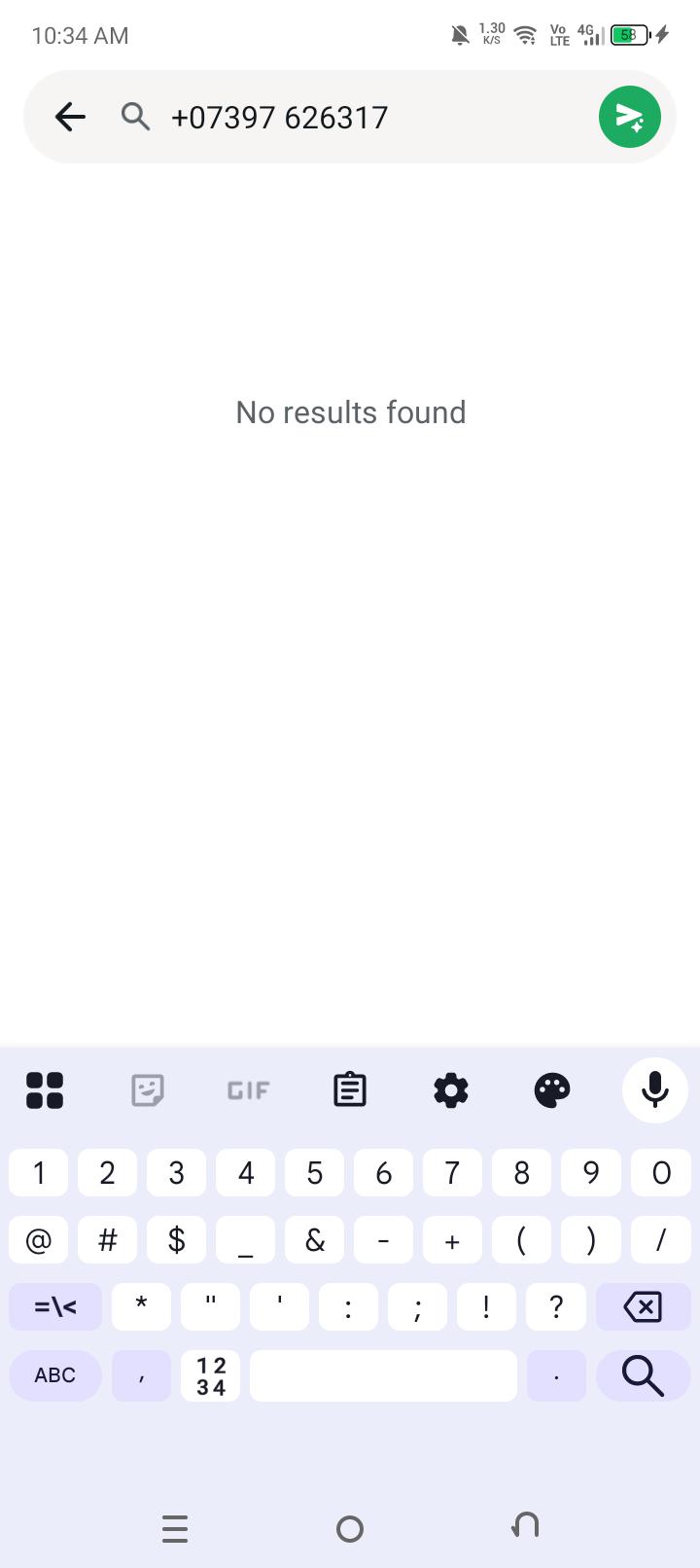This screenshot has width=700, height=1568.
Task: Start voice input with the microphone
Action: 655,1090
